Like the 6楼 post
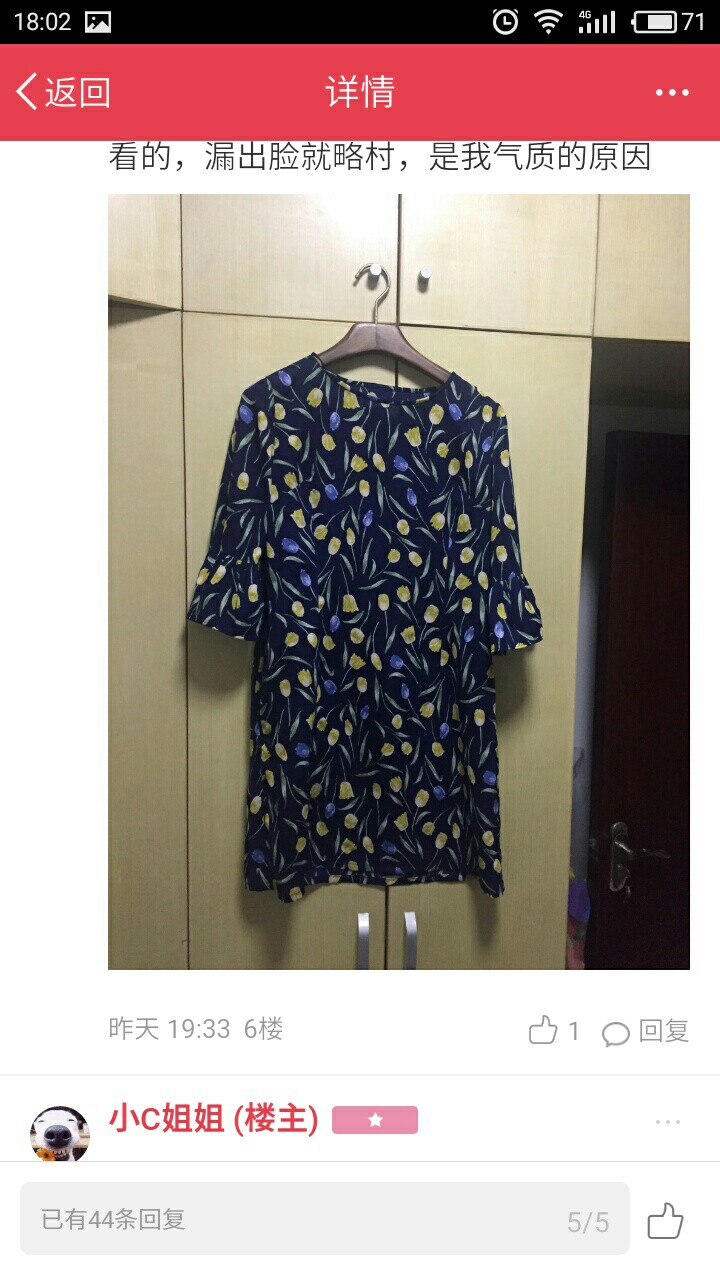Viewport: 720px width, 1280px height. click(x=554, y=1030)
